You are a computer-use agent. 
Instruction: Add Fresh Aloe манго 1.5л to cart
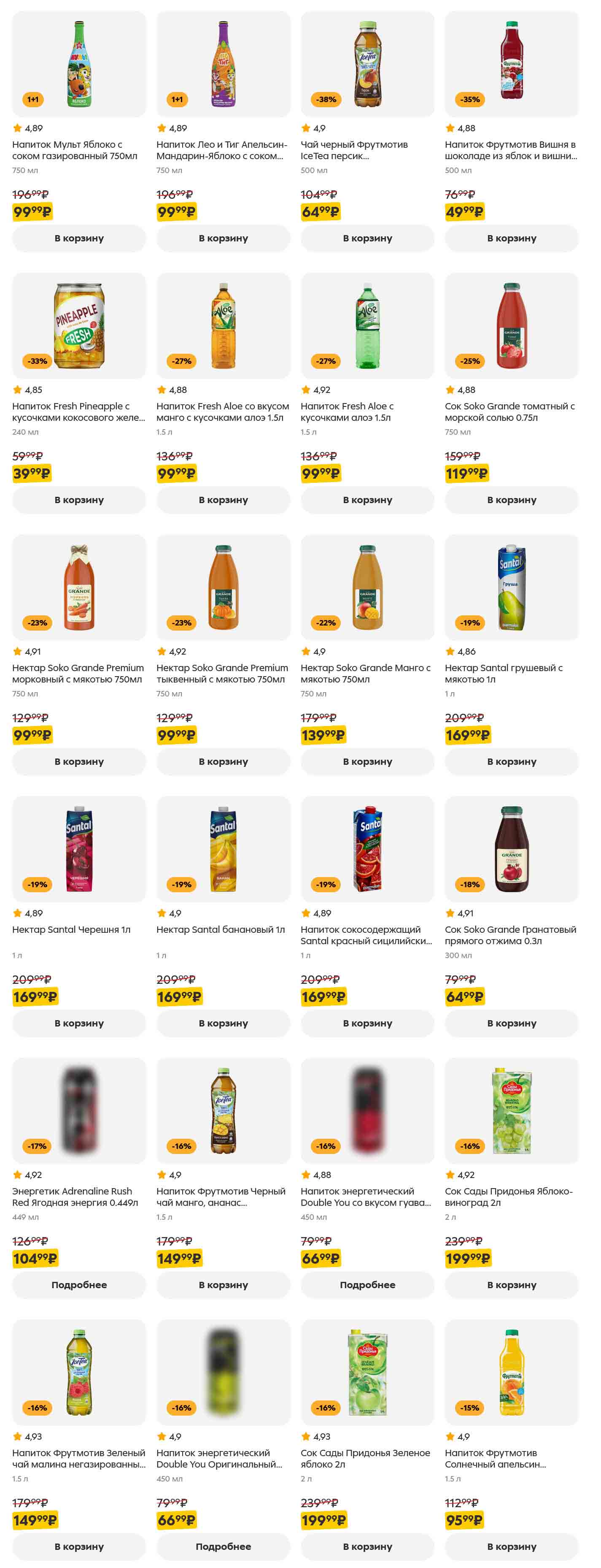pos(223,500)
